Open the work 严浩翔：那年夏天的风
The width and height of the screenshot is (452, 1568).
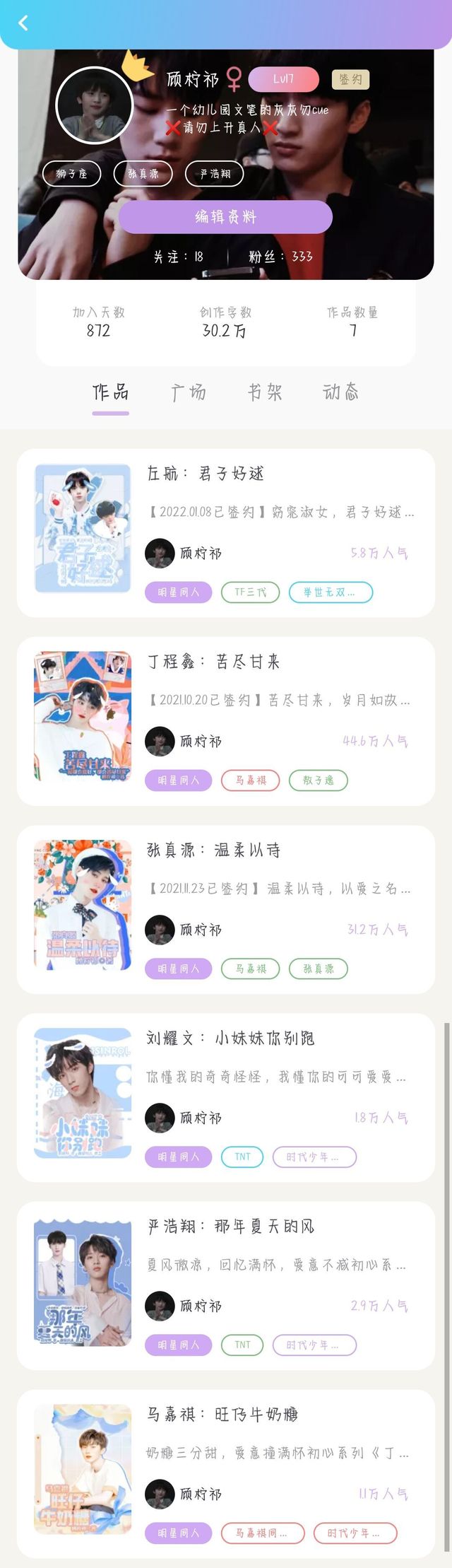click(x=226, y=1285)
